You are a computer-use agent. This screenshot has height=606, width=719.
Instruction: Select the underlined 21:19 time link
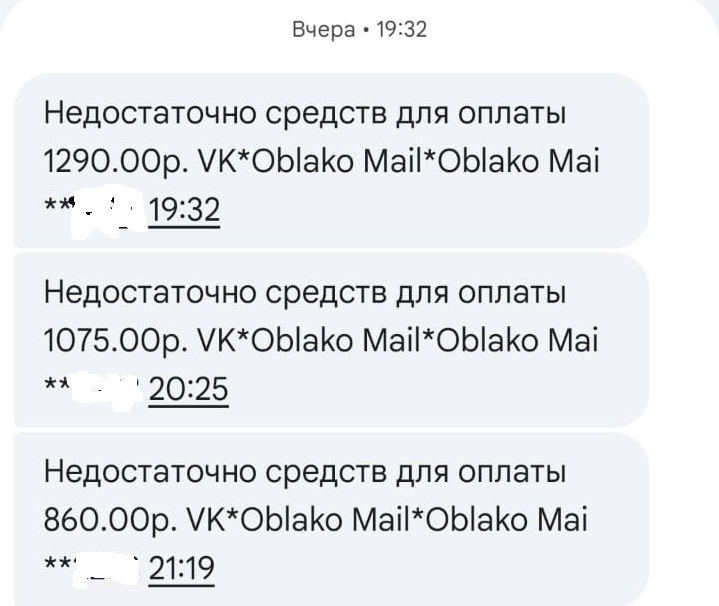tap(181, 570)
